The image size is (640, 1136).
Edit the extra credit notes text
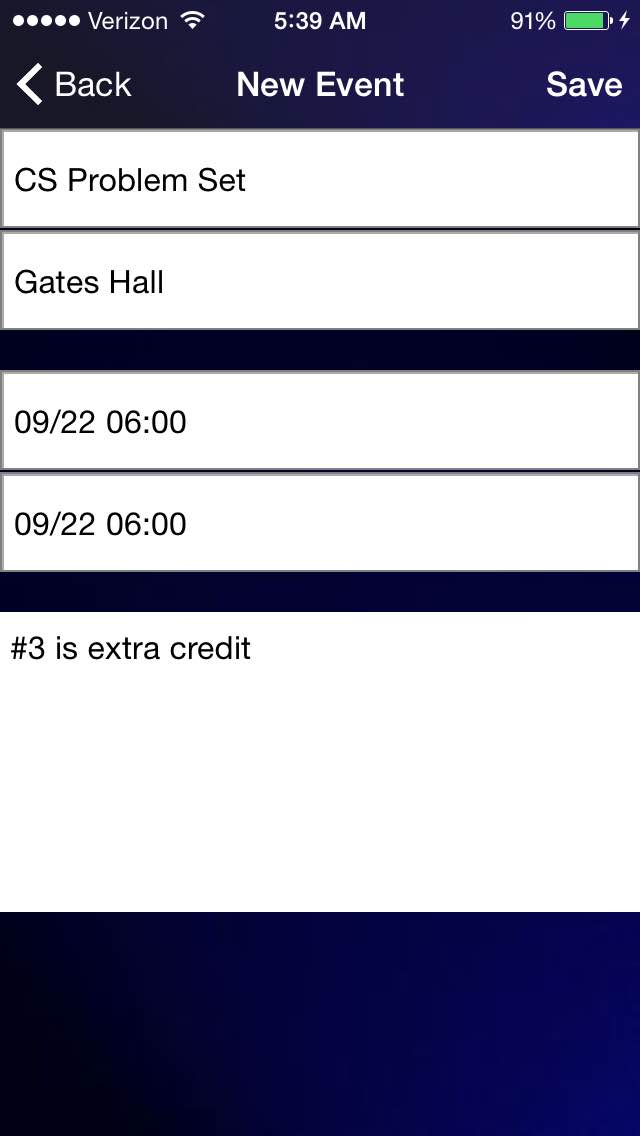(x=320, y=761)
